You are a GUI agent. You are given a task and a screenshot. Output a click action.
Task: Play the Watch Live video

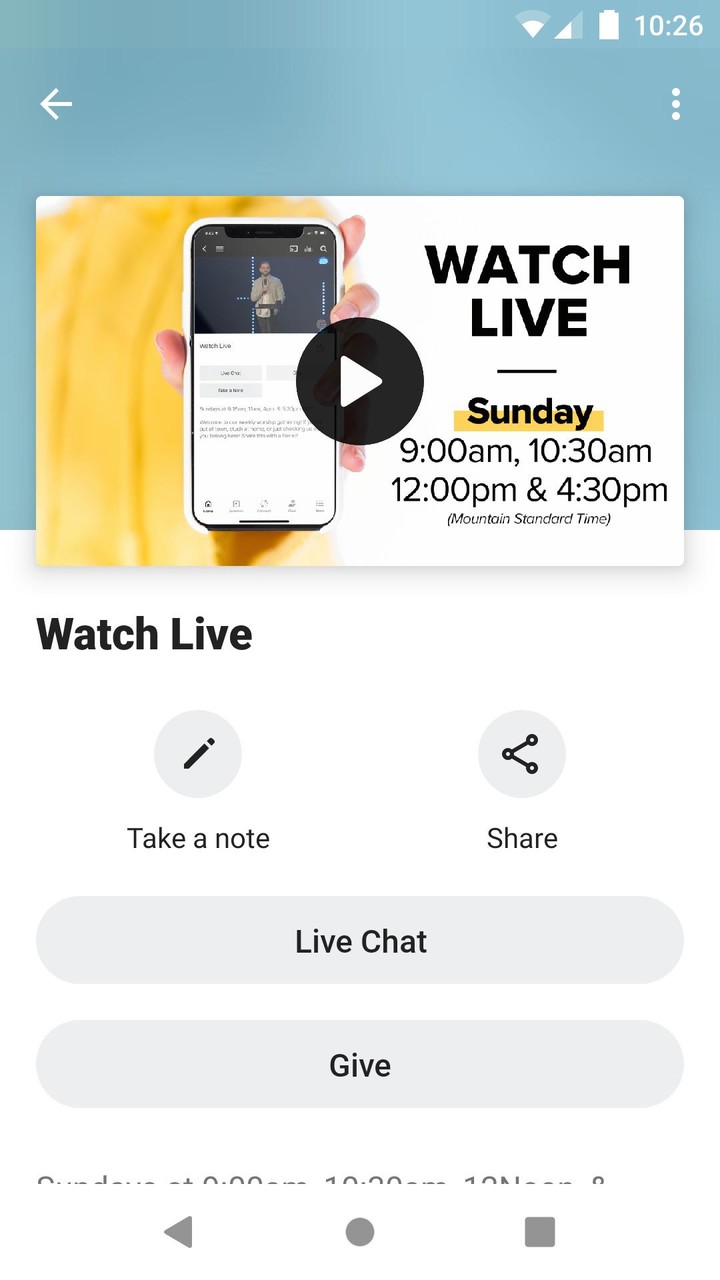[x=360, y=382]
